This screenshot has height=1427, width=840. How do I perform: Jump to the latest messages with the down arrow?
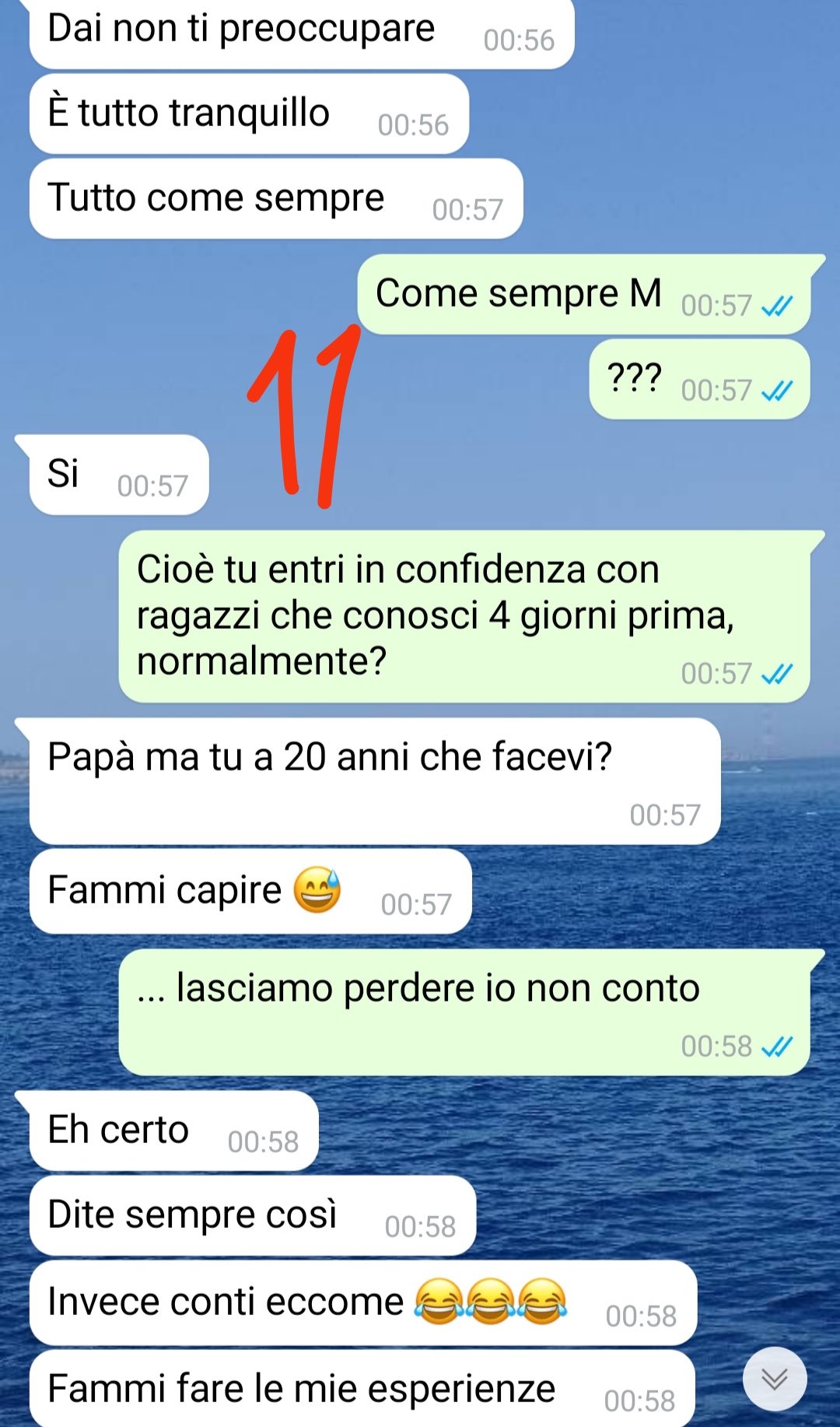[x=775, y=1379]
